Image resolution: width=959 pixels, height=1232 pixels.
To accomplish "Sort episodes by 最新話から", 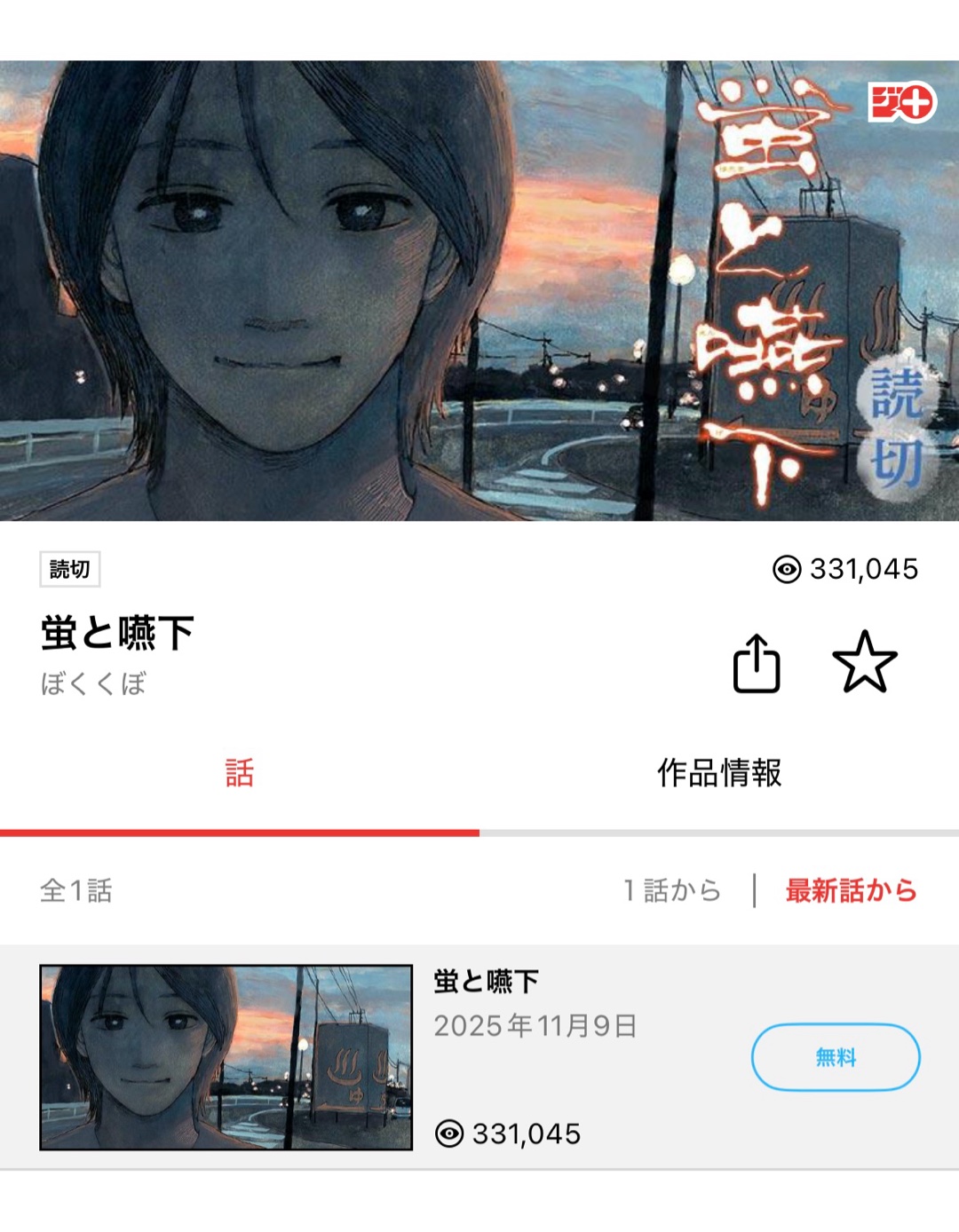I will pos(851,890).
